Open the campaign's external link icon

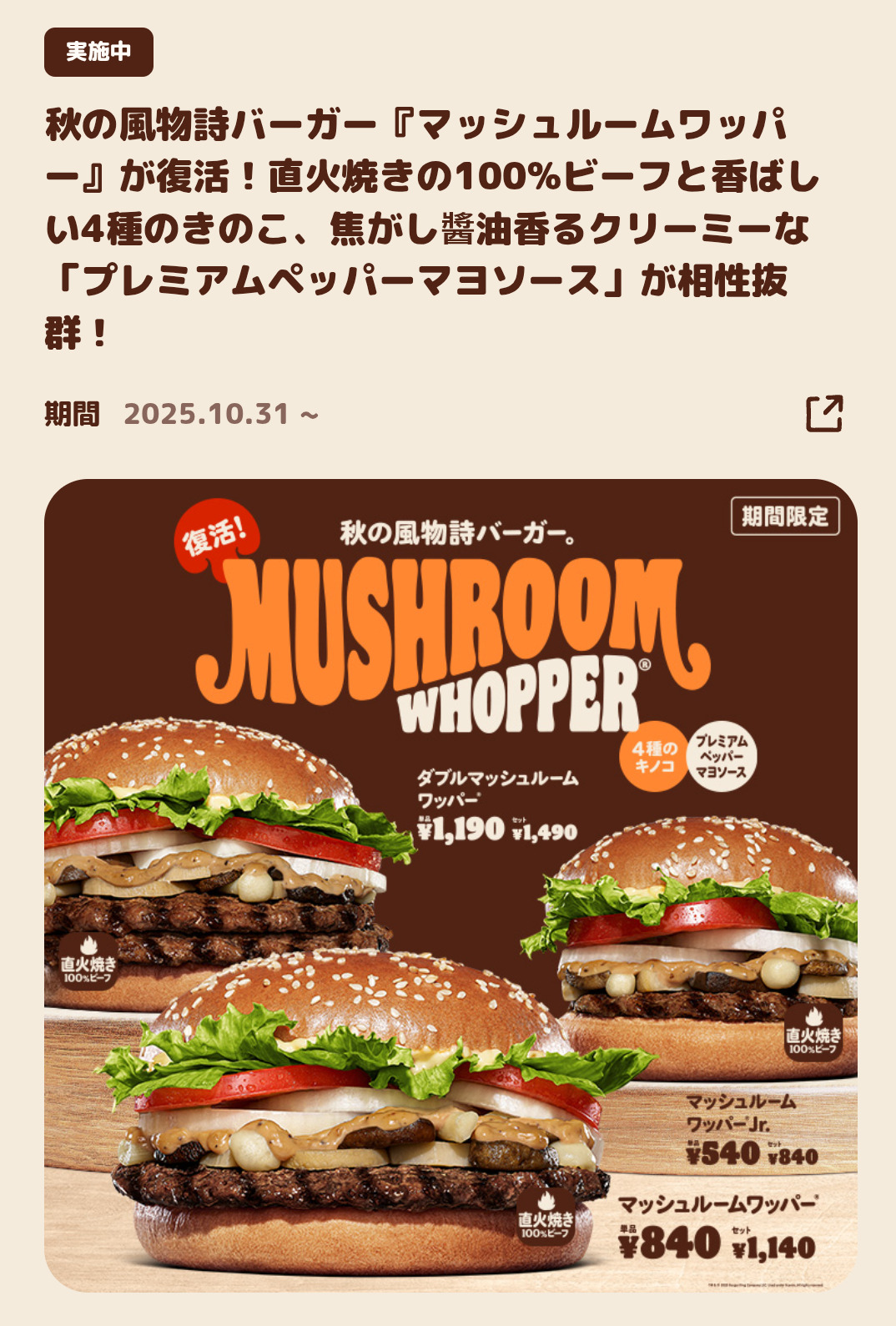tap(824, 414)
